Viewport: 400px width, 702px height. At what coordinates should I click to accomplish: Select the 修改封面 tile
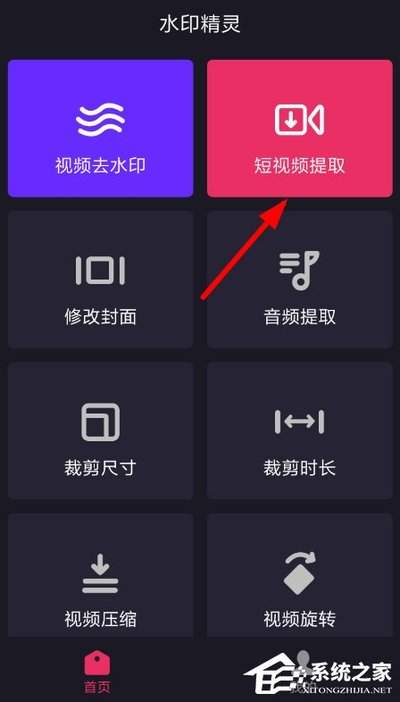coord(101,280)
